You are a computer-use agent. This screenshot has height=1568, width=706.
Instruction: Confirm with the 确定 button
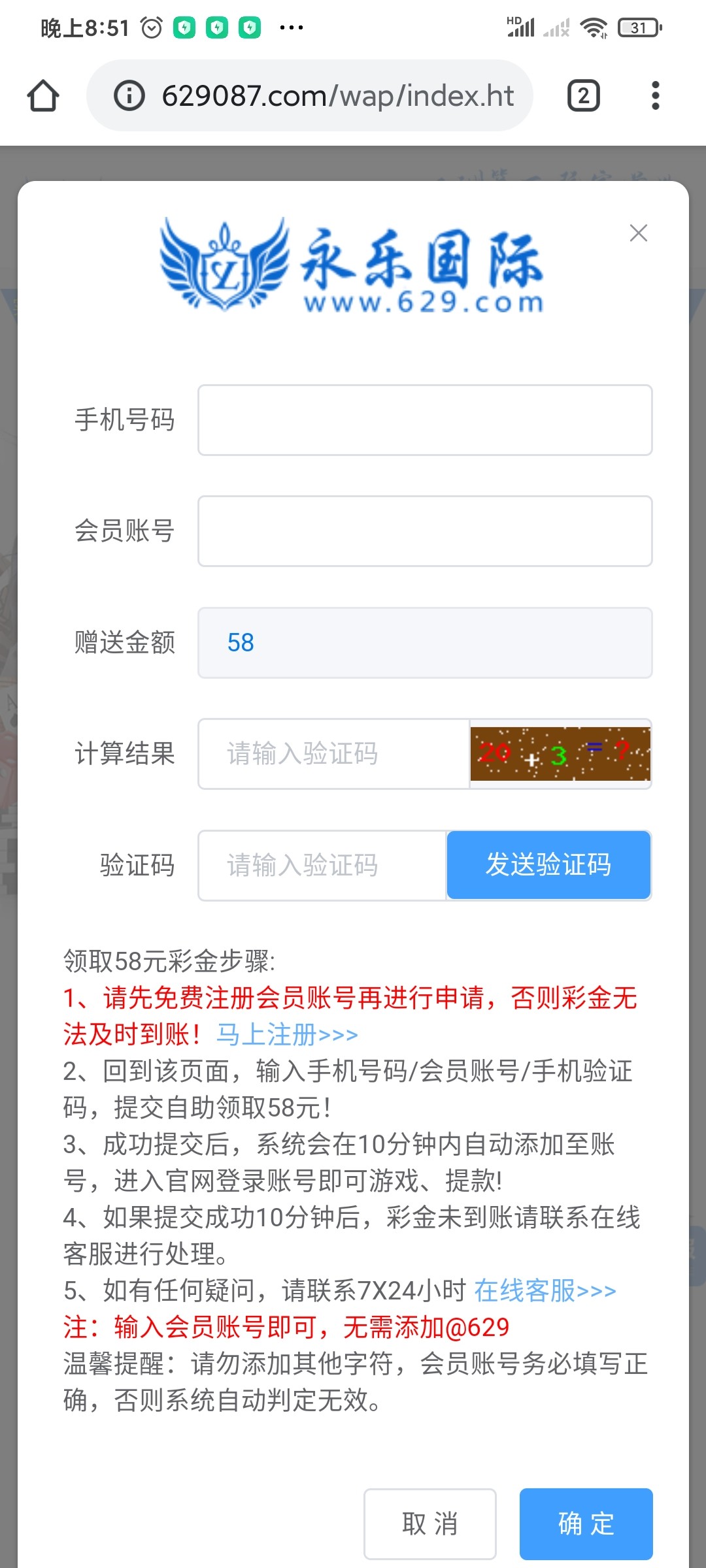click(x=586, y=1524)
